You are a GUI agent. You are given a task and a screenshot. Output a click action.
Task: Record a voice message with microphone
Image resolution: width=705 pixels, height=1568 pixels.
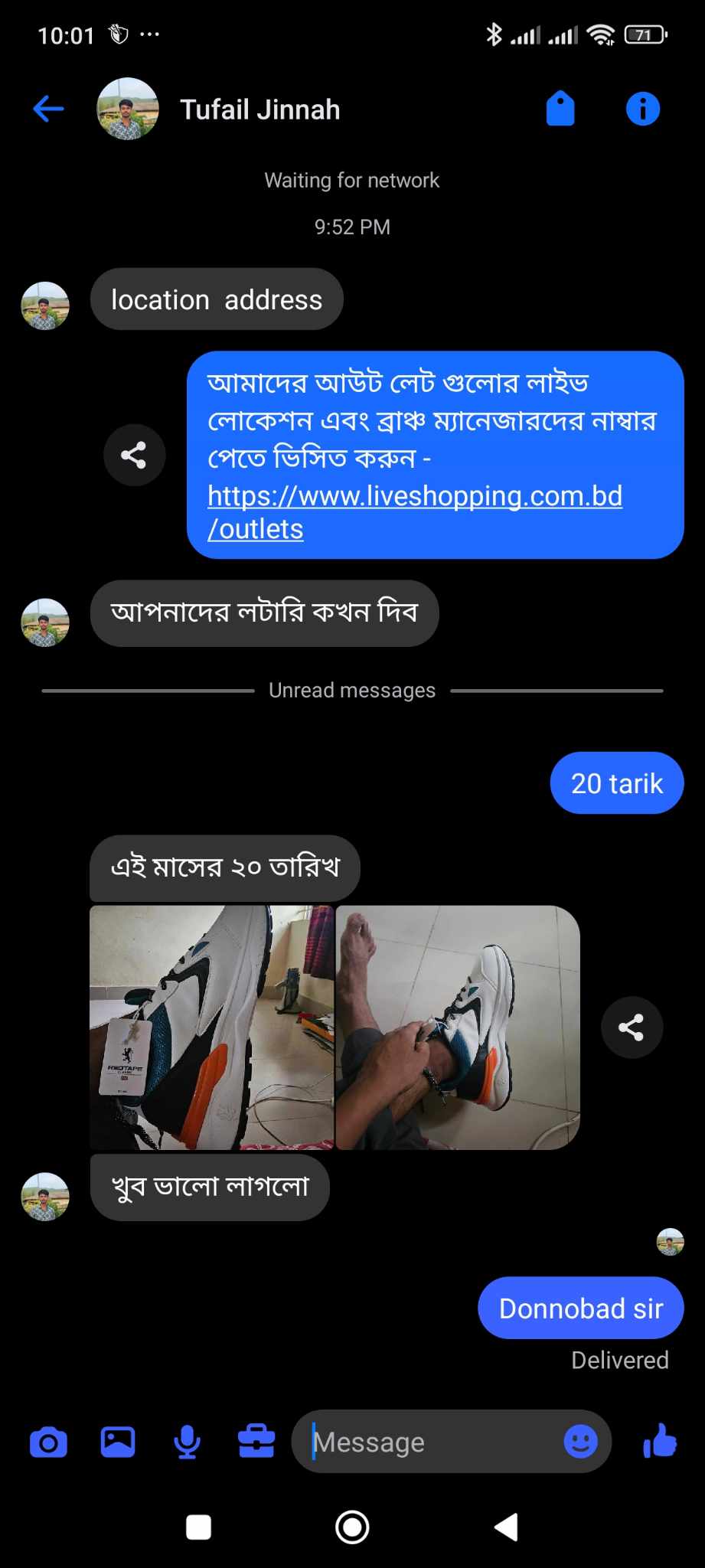point(187,1442)
